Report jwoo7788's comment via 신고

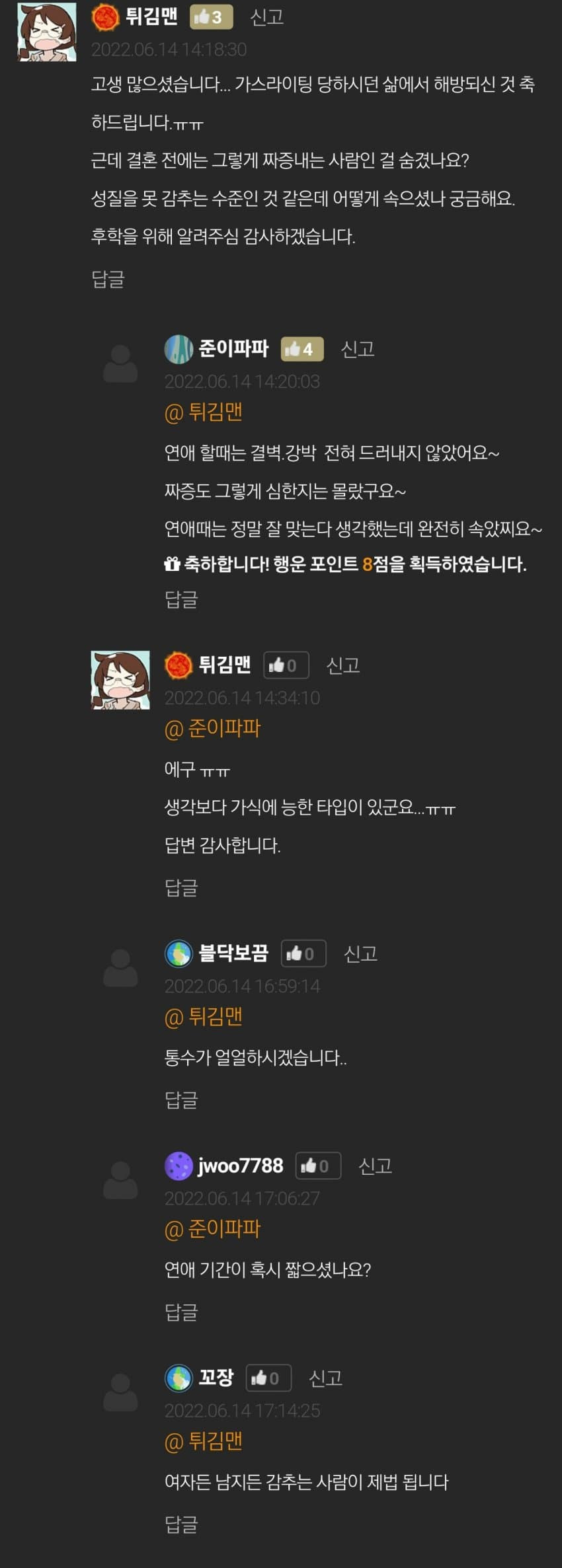(375, 1166)
